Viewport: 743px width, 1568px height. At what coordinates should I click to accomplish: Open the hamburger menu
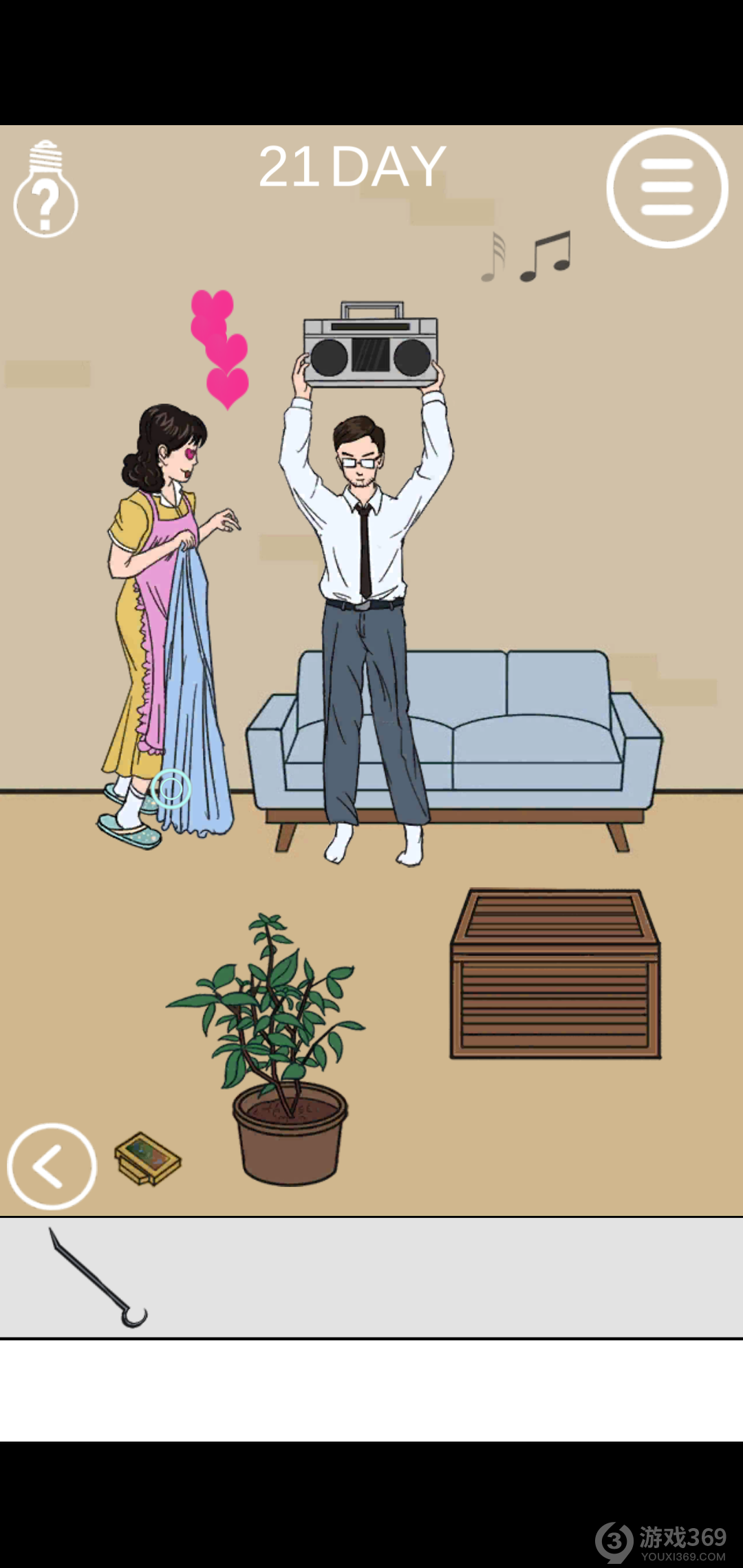click(x=667, y=188)
